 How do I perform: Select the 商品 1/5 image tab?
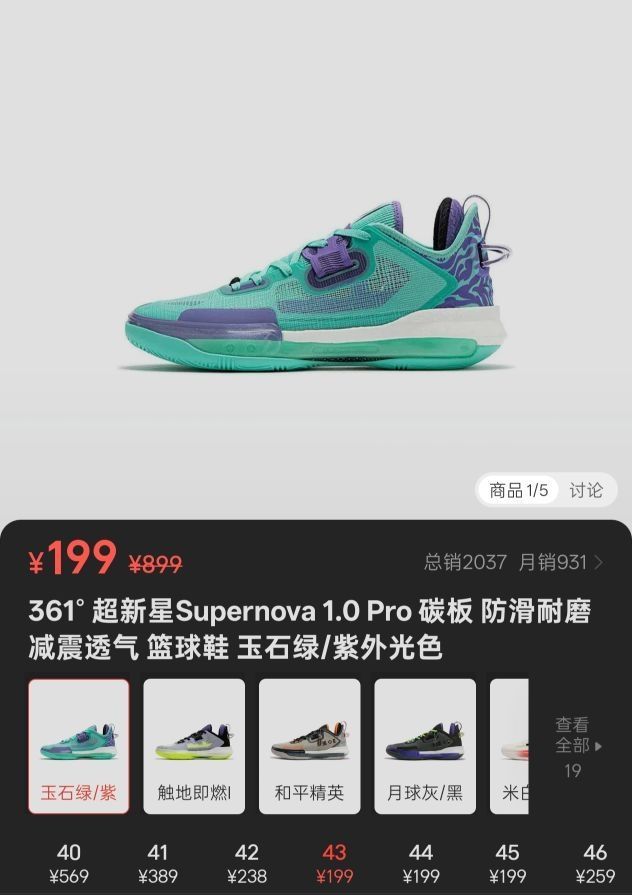[518, 490]
